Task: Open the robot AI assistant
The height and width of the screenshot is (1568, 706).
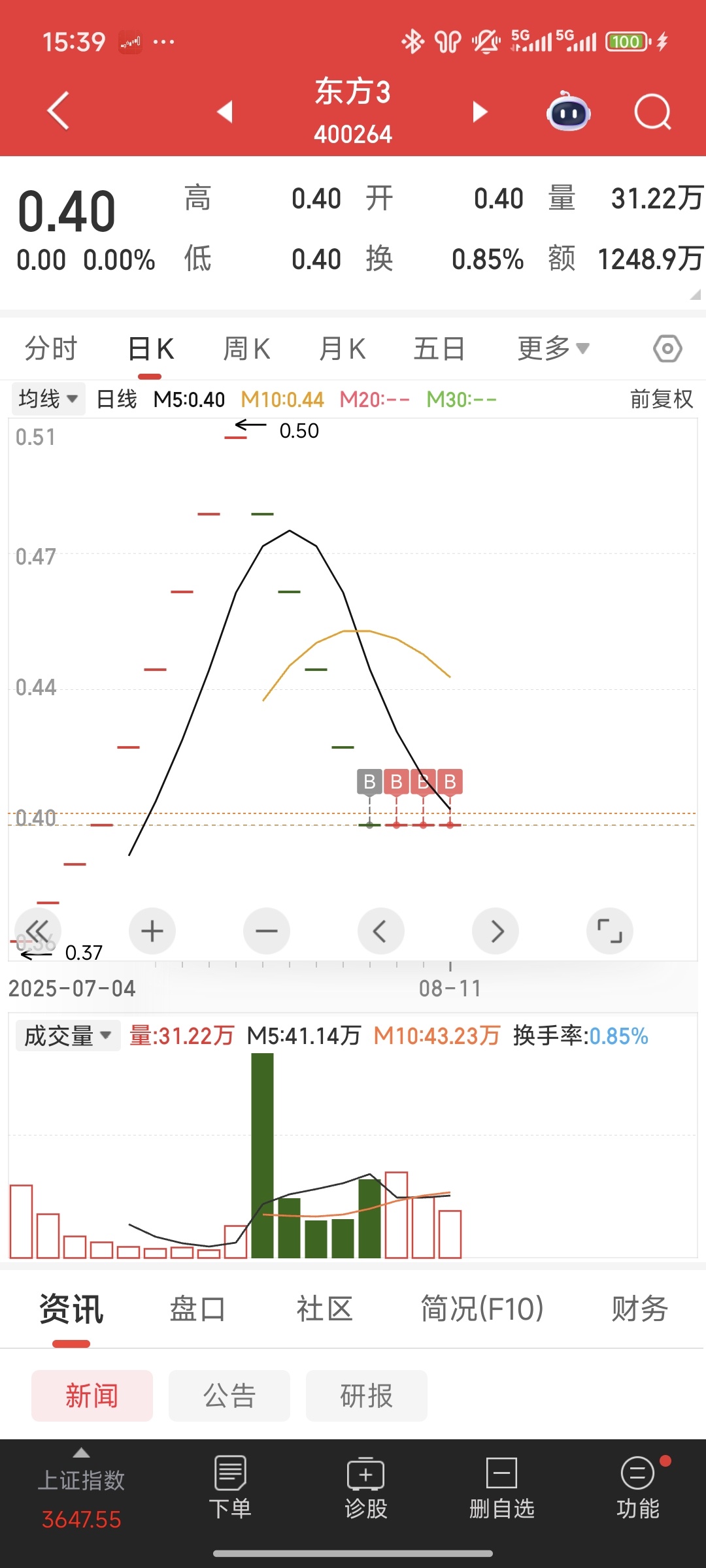Action: (x=569, y=112)
